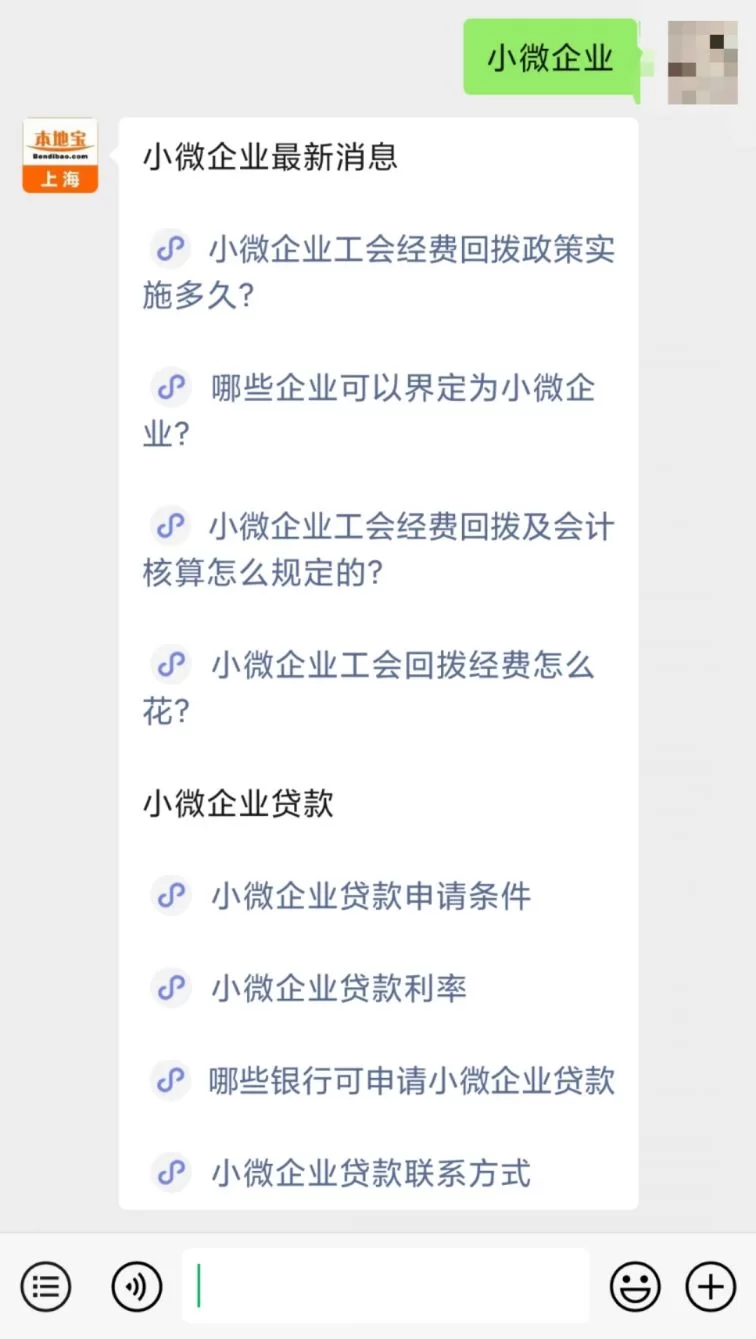Viewport: 756px width, 1339px height.
Task: Open the plus attachments panel
Action: pyautogui.click(x=710, y=1285)
